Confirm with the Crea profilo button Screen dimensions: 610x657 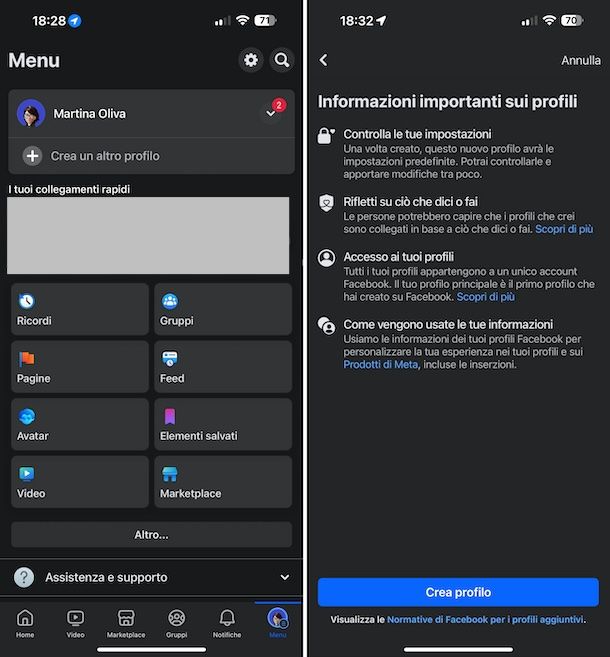458,592
